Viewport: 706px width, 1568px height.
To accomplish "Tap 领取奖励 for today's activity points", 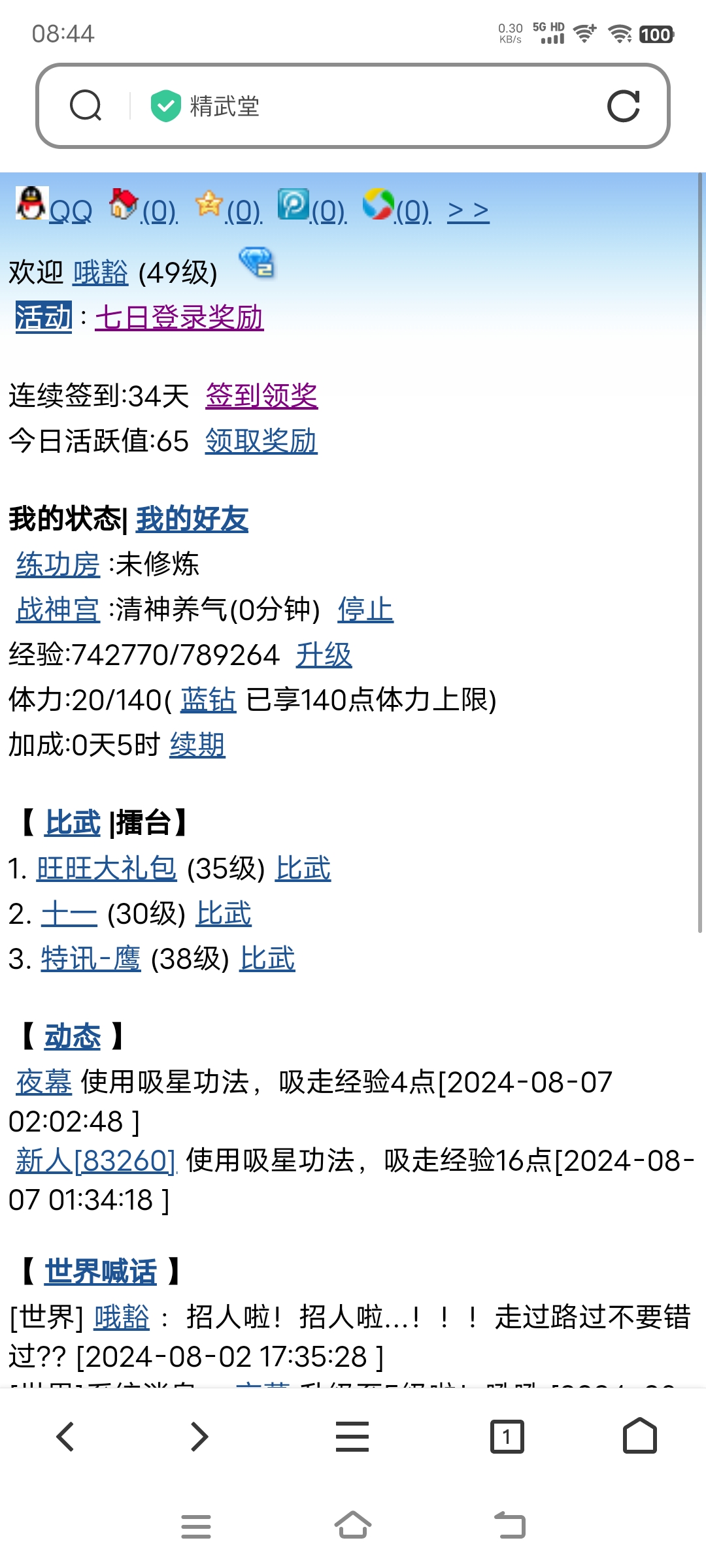I will click(261, 441).
